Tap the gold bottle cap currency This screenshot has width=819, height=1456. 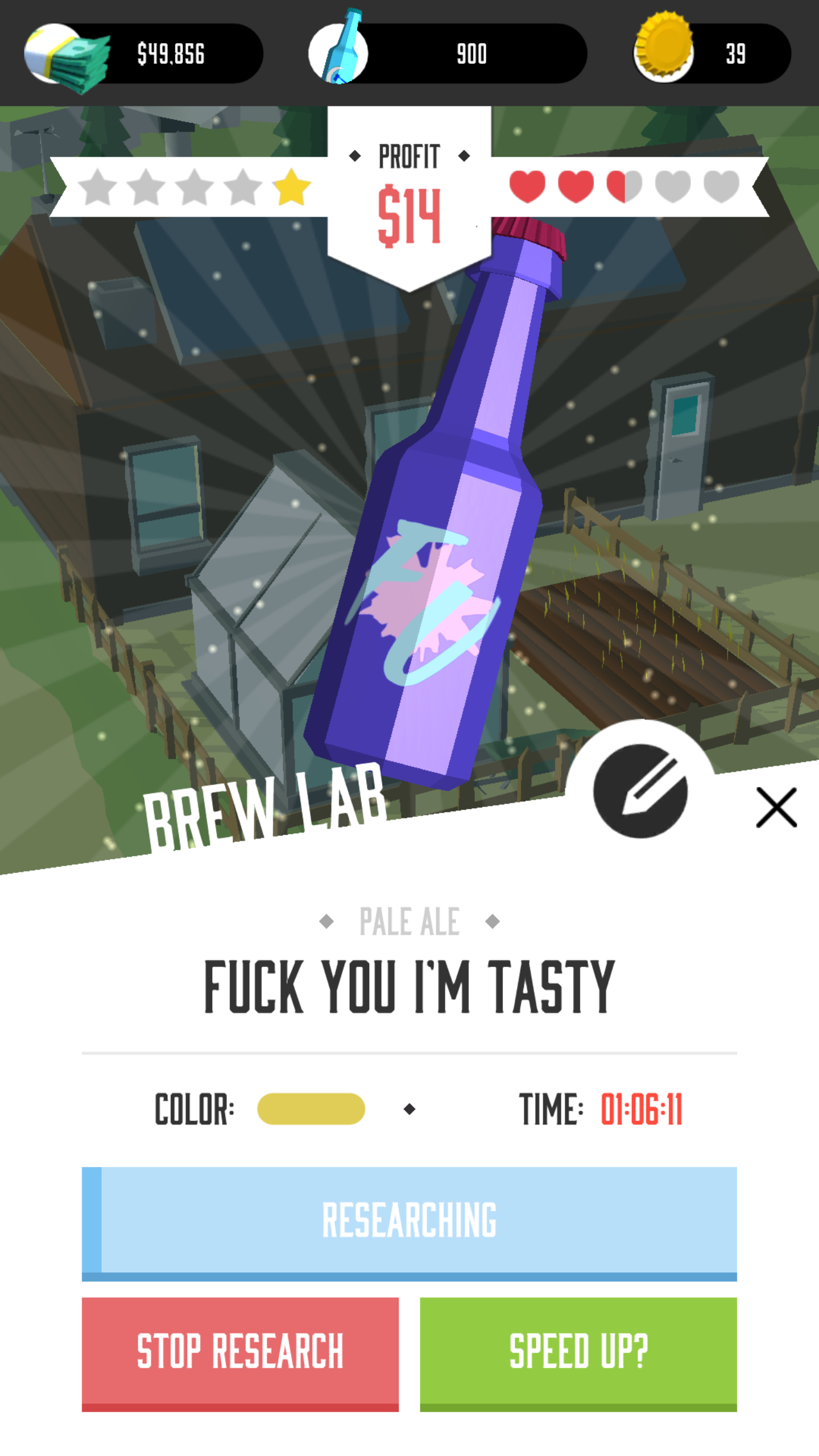point(712,54)
